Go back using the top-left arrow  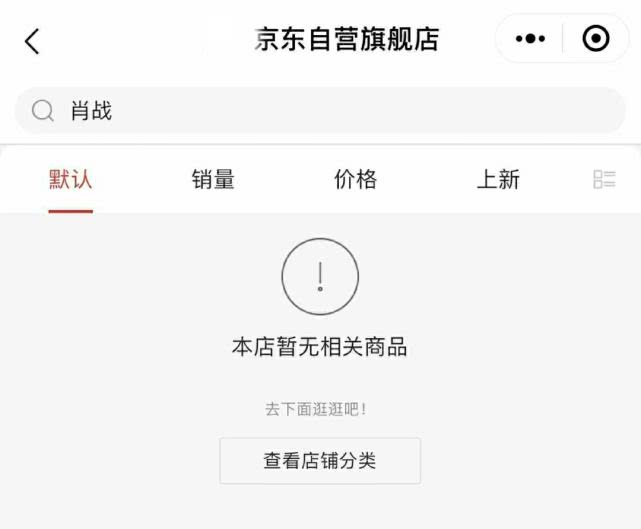point(32,41)
